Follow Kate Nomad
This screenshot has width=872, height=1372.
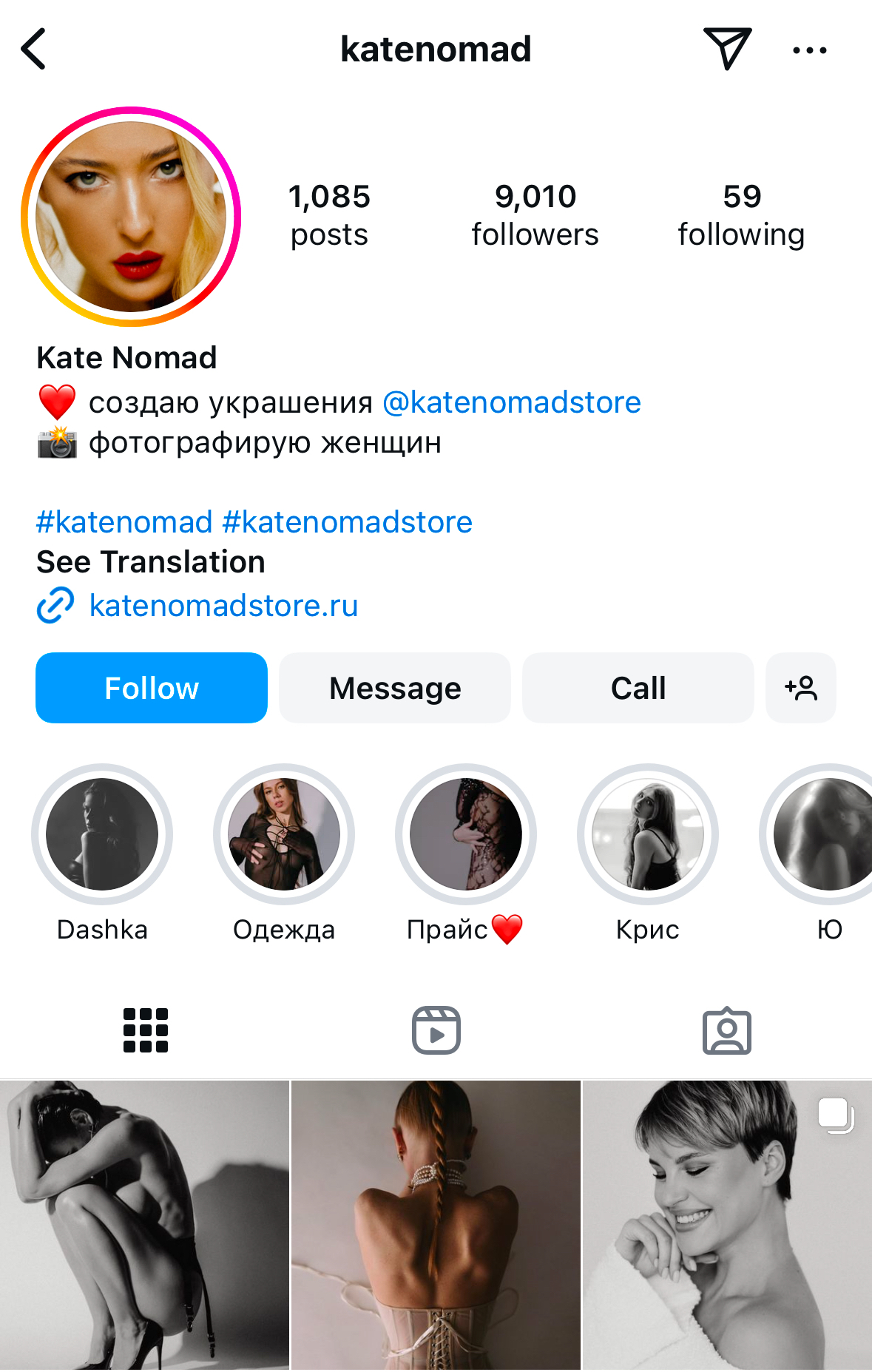pyautogui.click(x=152, y=688)
